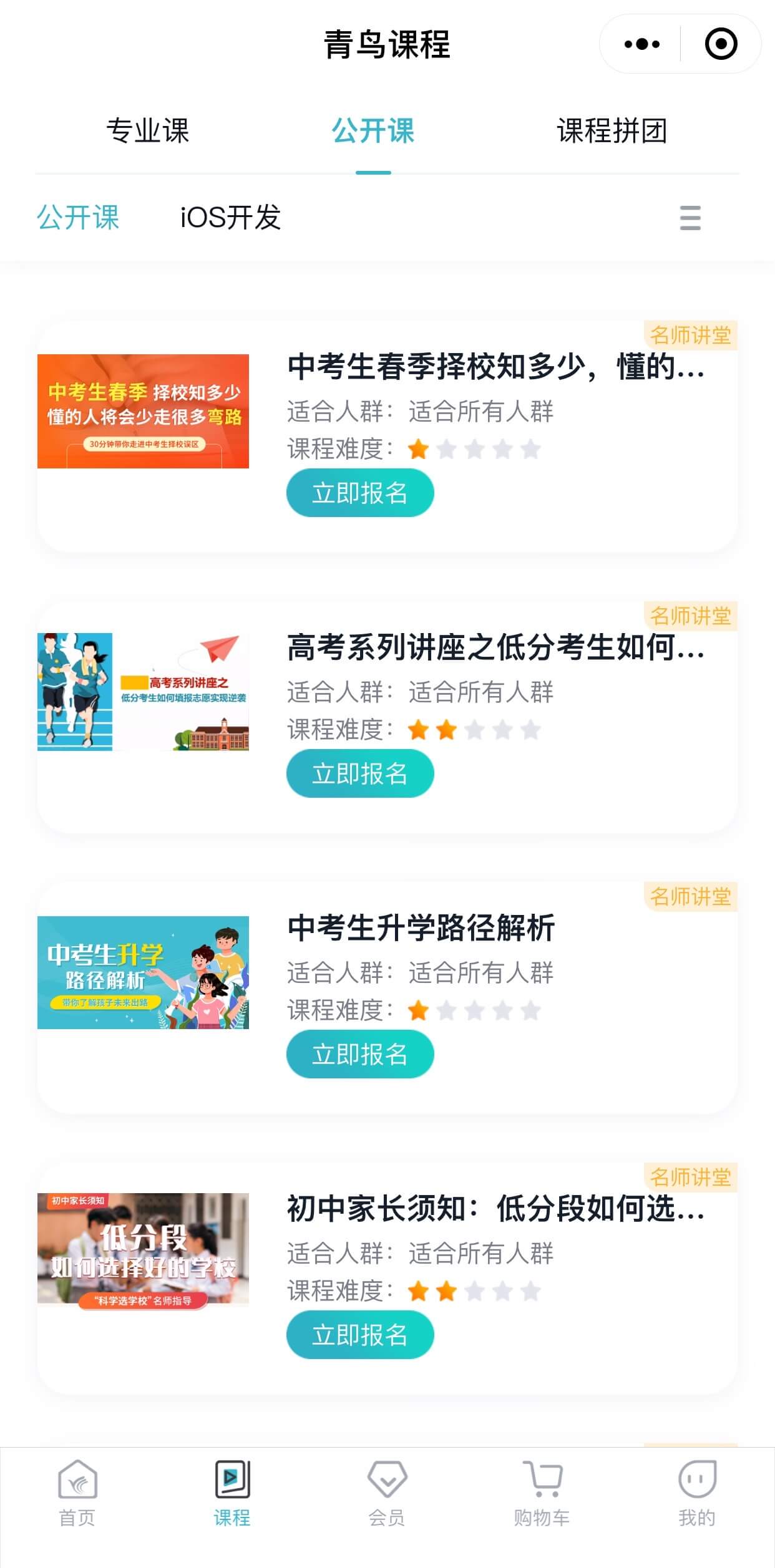This screenshot has height=1568, width=775.
Task: Switch to the 课程拼团 tab
Action: click(612, 131)
